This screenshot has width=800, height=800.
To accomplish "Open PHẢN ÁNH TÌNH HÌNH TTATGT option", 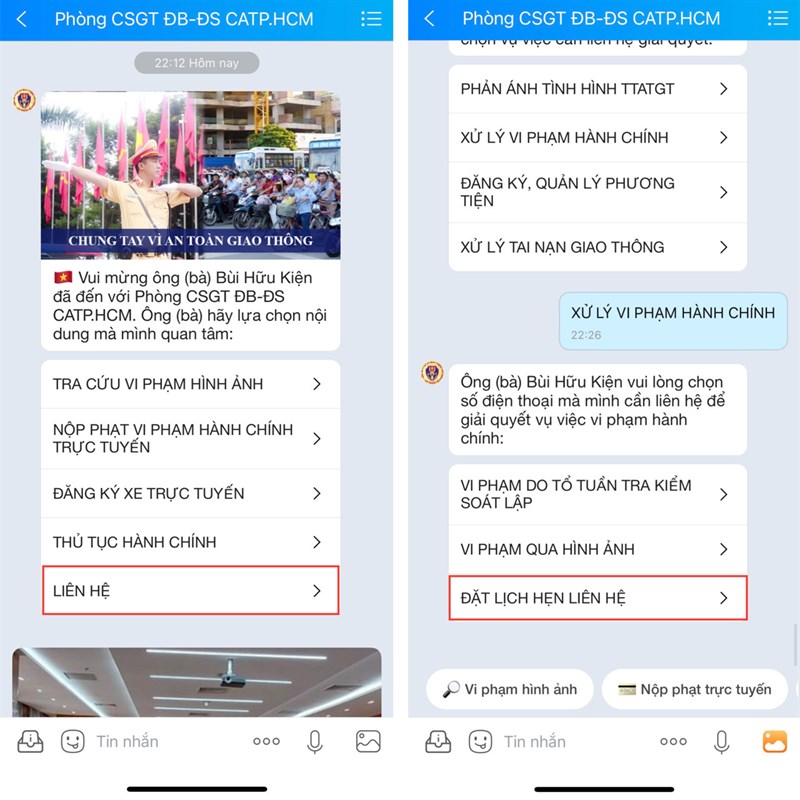I will tap(596, 89).
